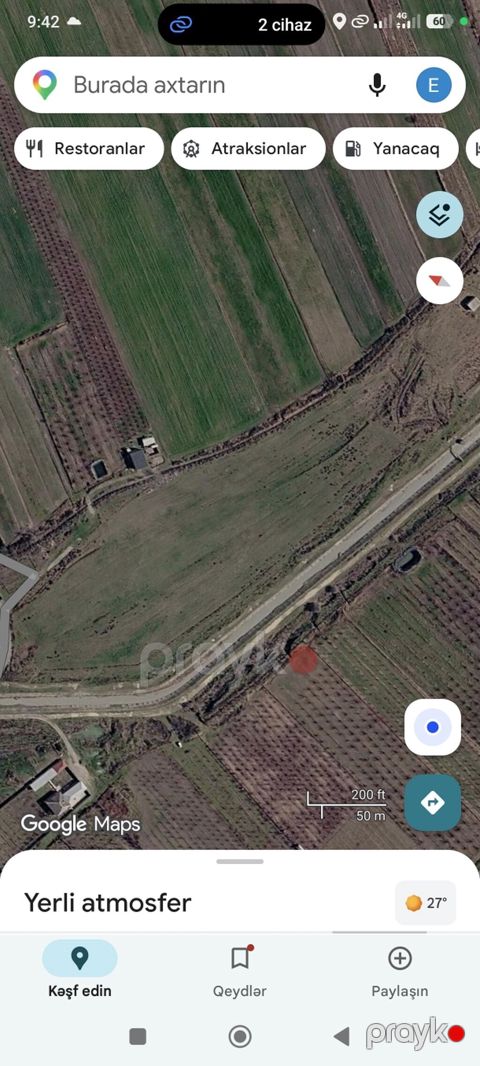Open the map layers button
480x1066 pixels.
point(439,215)
